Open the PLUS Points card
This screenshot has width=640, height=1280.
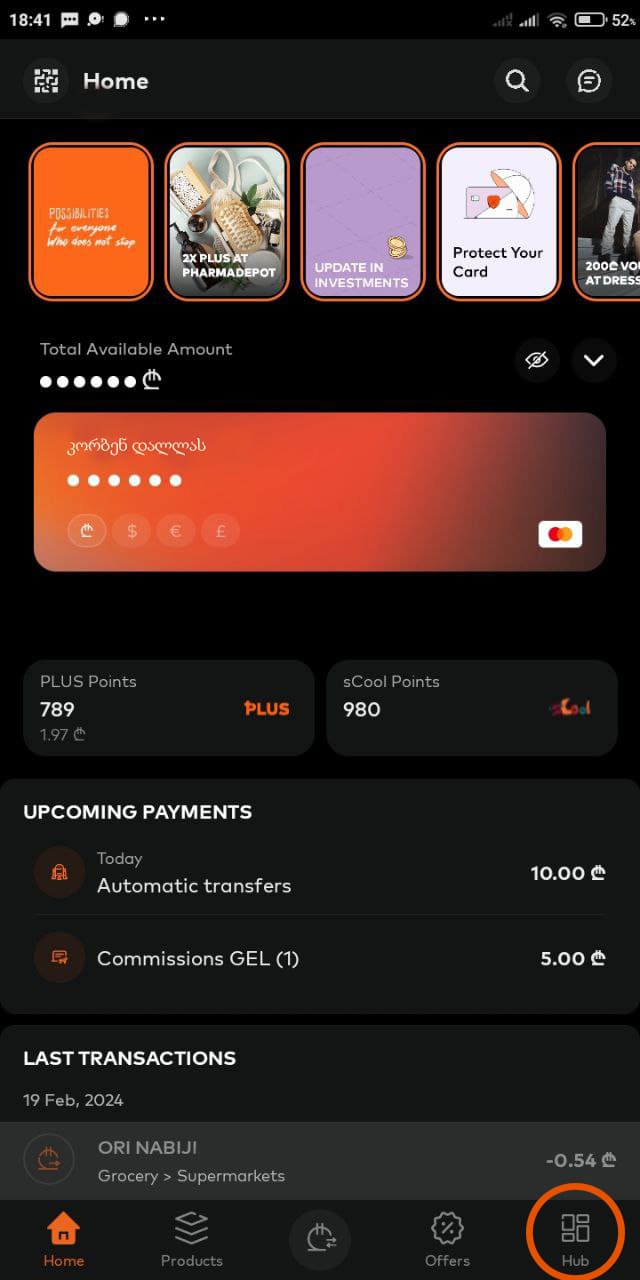tap(168, 707)
